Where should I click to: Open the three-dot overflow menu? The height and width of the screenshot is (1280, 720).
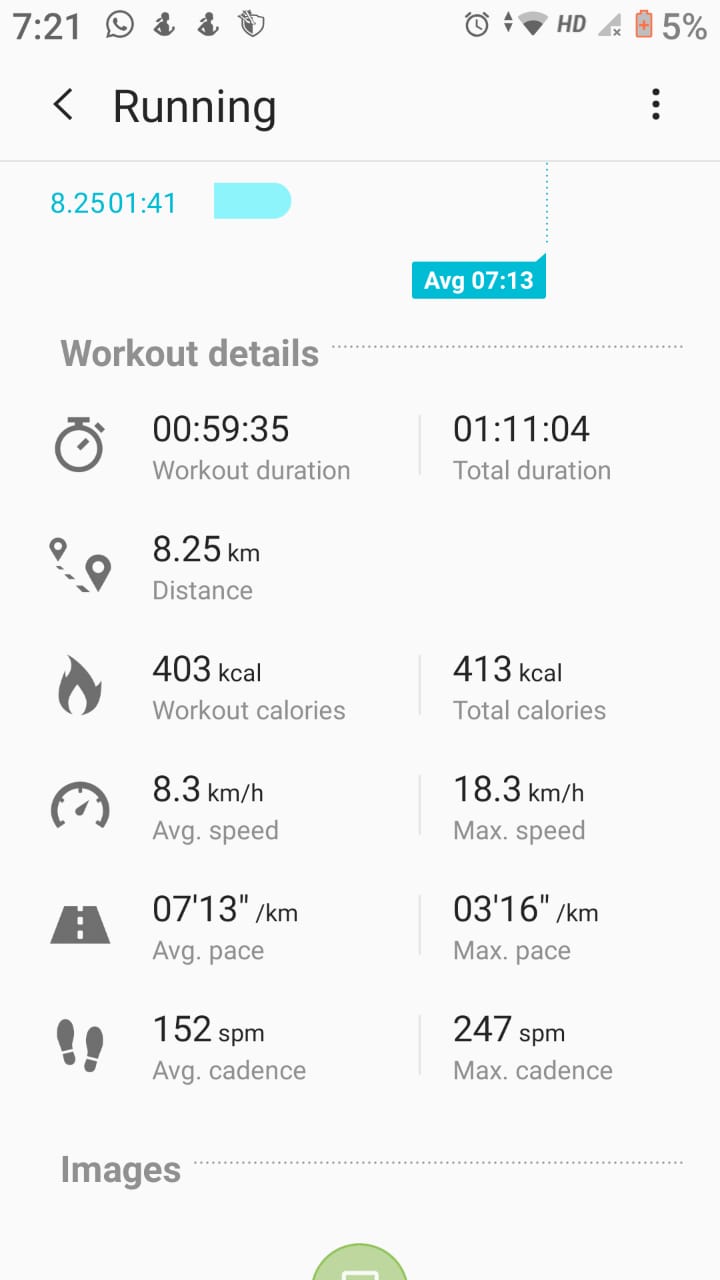click(656, 105)
